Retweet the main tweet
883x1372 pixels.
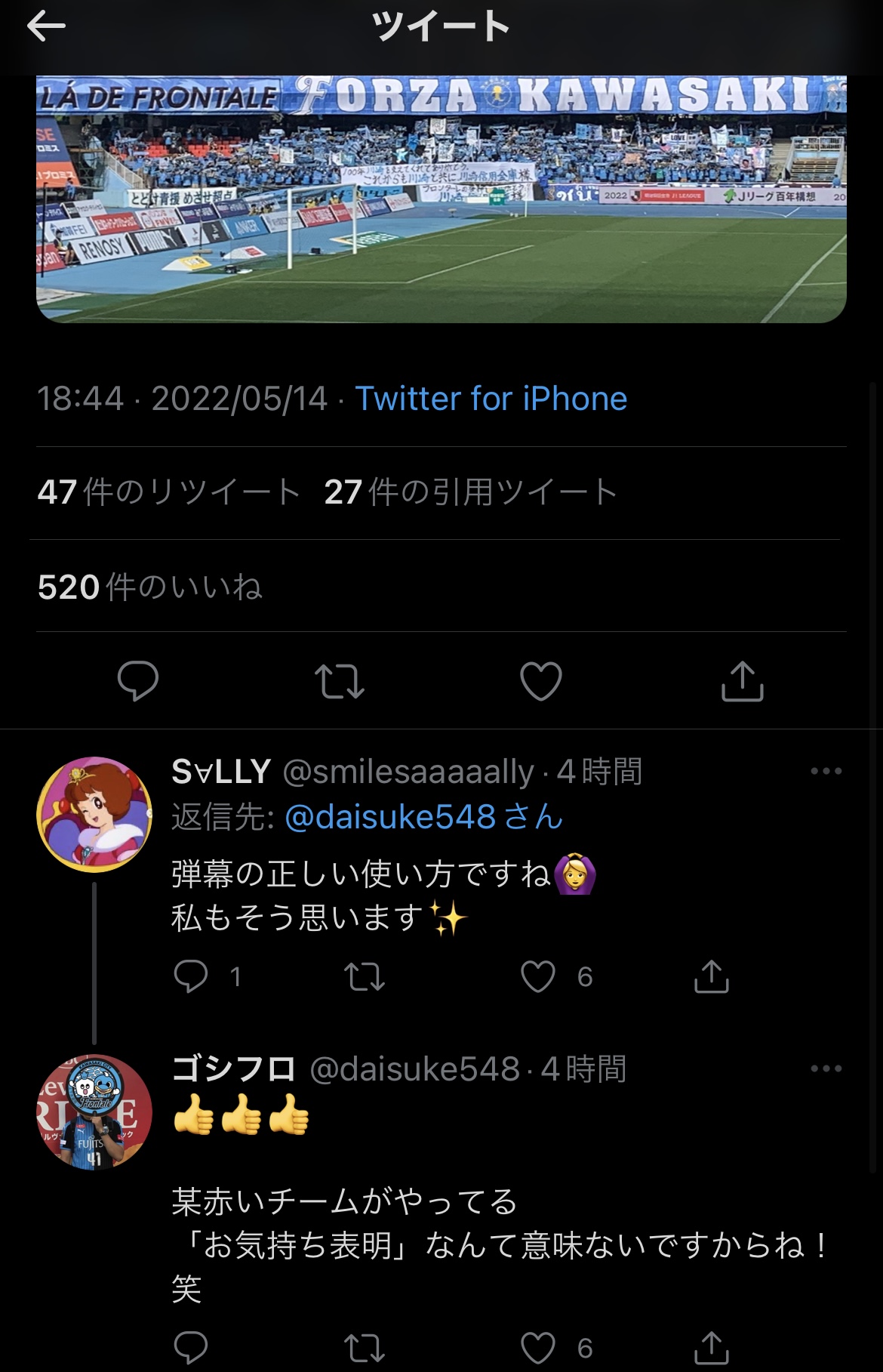click(340, 680)
